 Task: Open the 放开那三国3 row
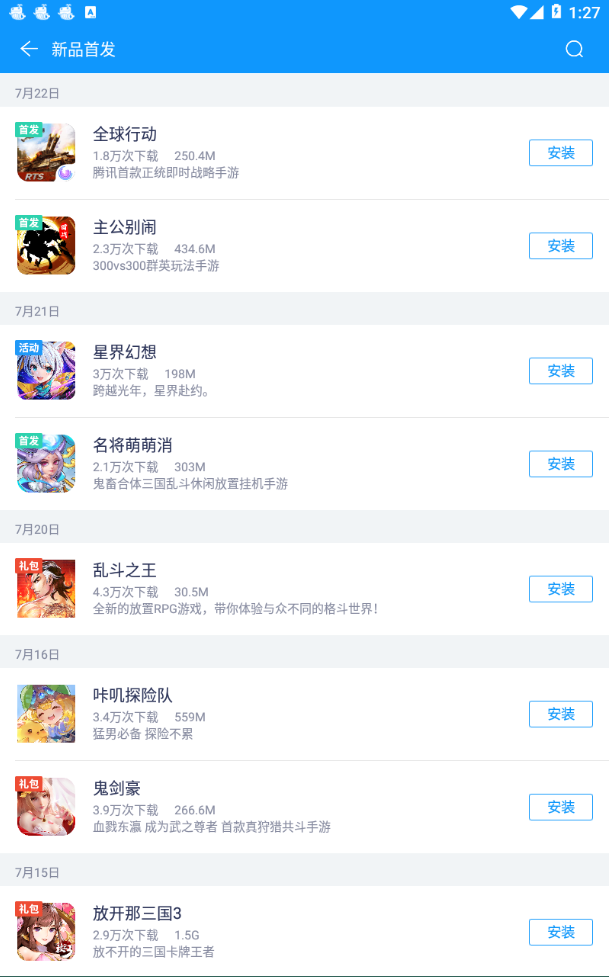click(x=137, y=913)
